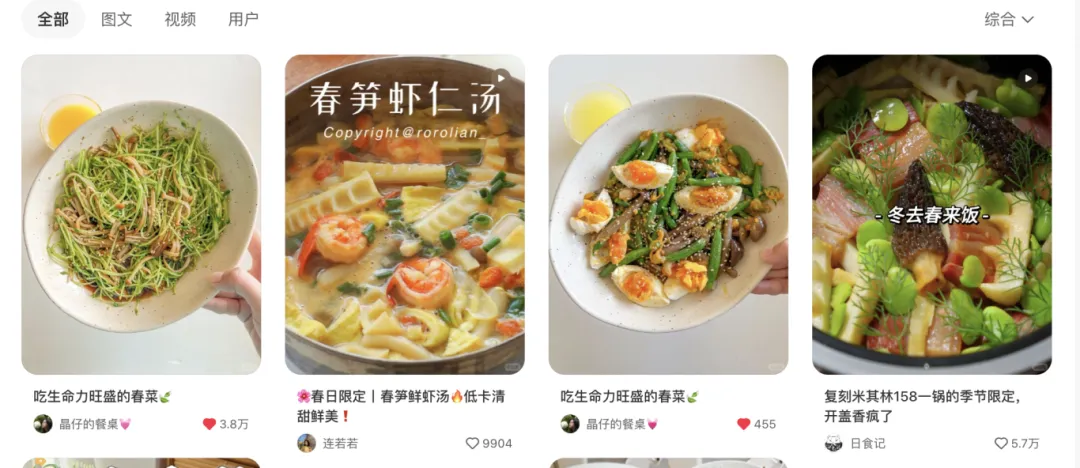Open the 春菜 post with 455 likes
Viewport: 1080px width, 468px height.
tap(668, 214)
